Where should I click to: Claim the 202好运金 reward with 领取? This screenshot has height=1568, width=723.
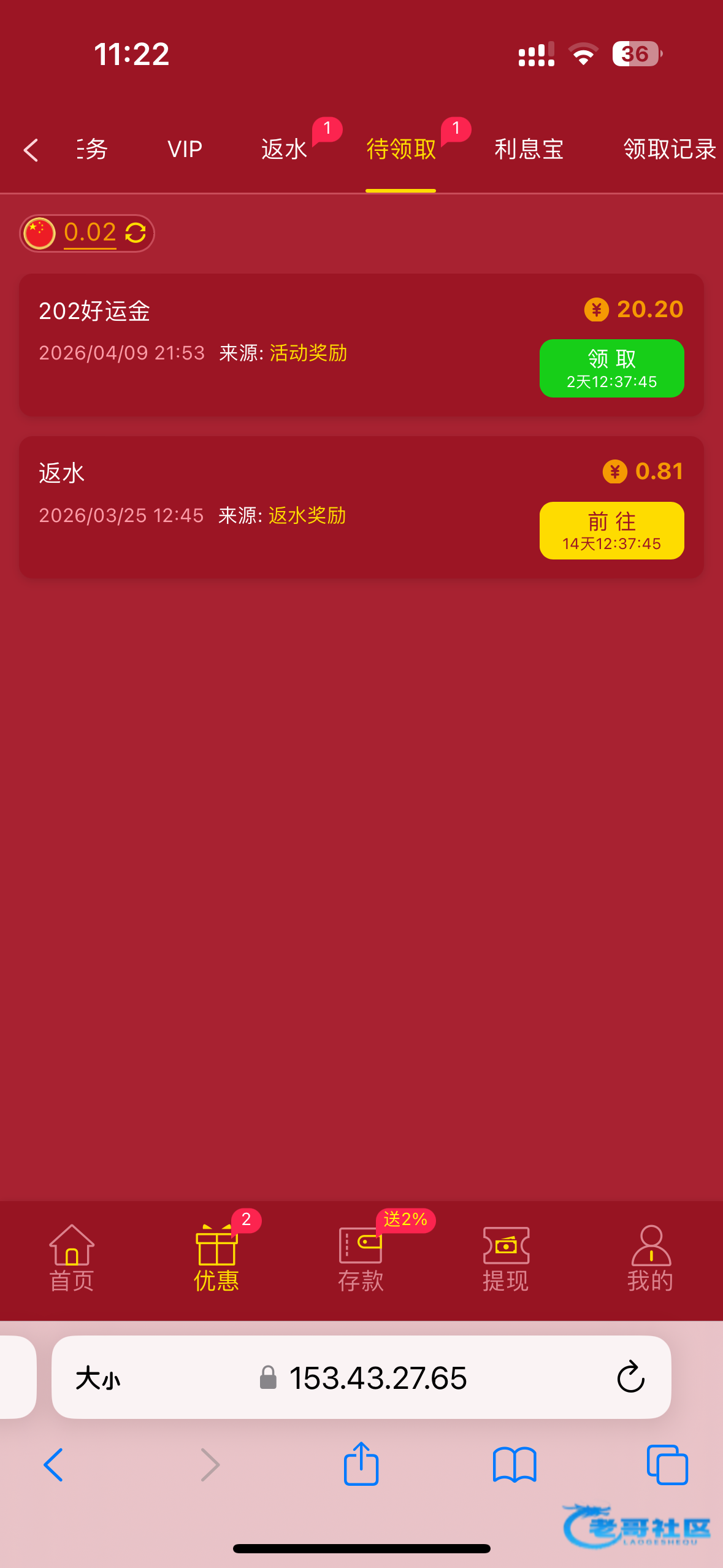pyautogui.click(x=611, y=368)
